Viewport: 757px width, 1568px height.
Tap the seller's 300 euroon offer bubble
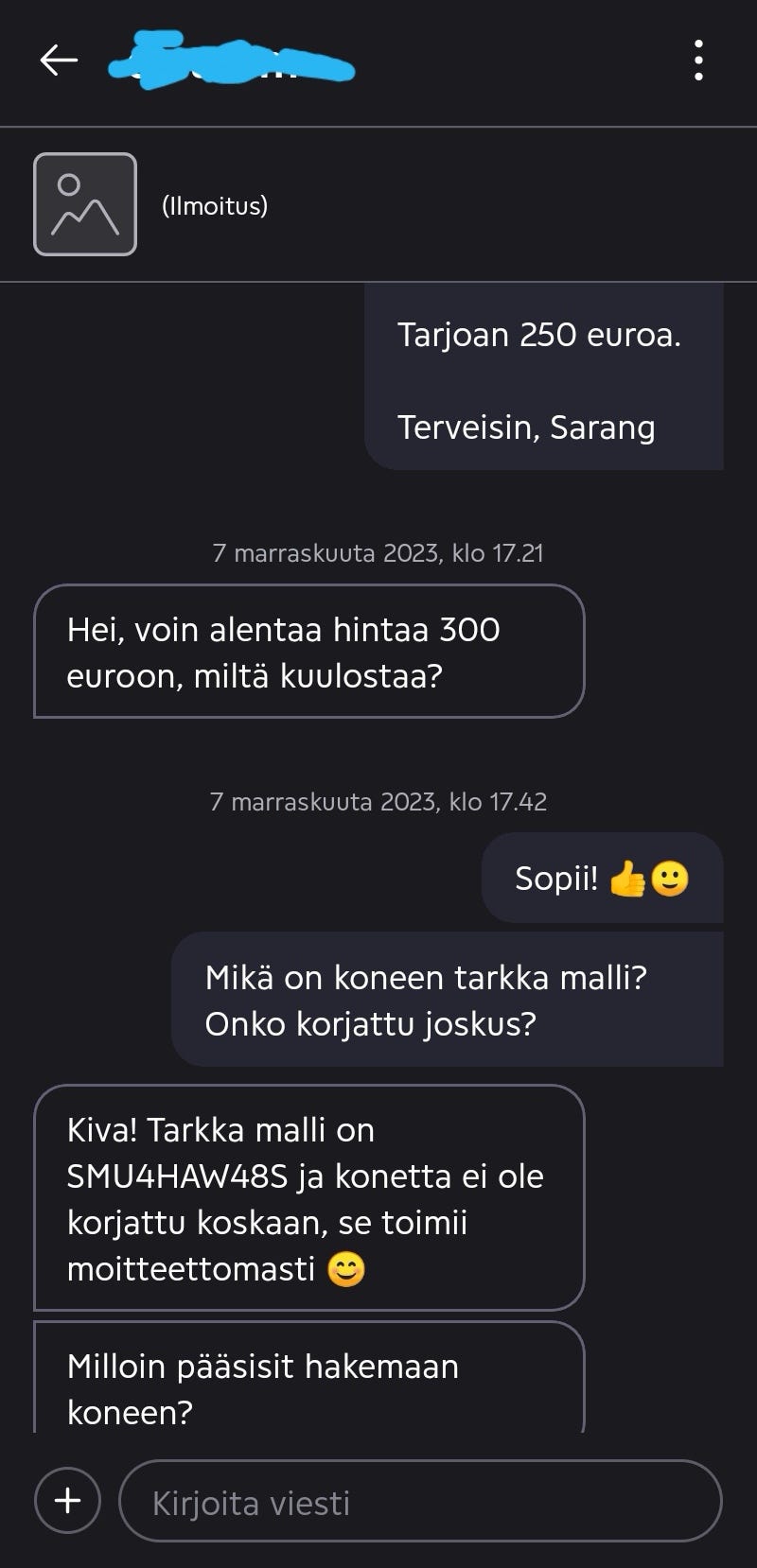point(308,651)
